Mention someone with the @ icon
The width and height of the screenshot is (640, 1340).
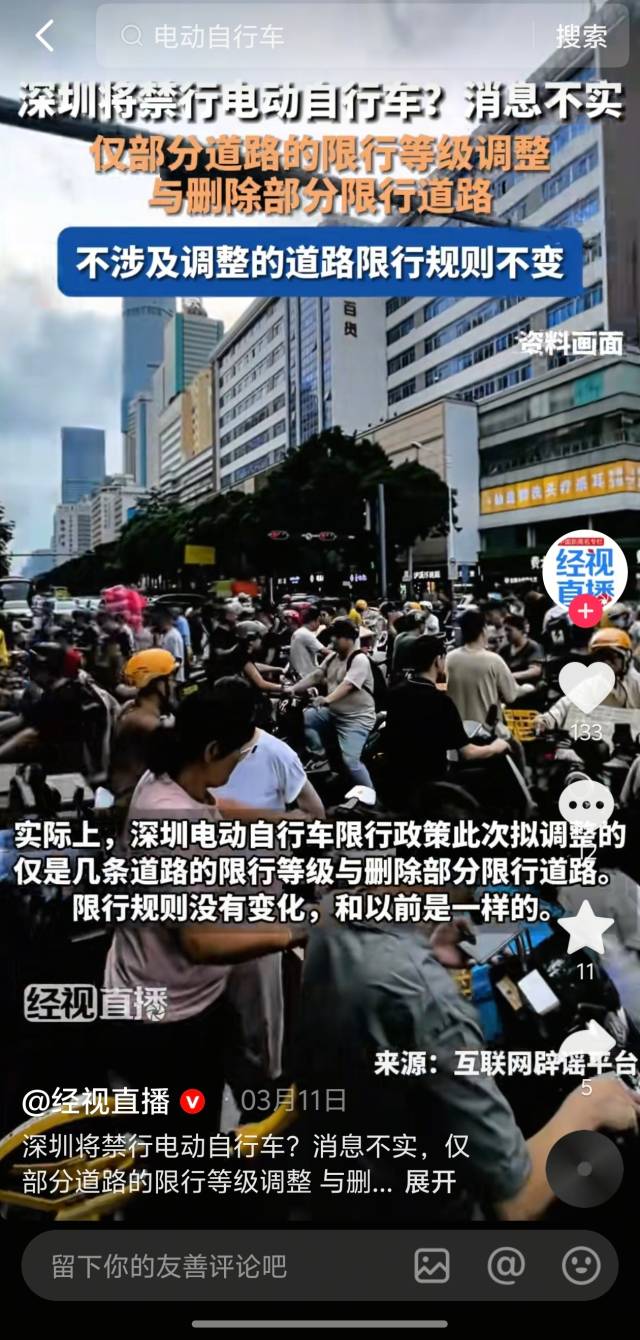(506, 1266)
